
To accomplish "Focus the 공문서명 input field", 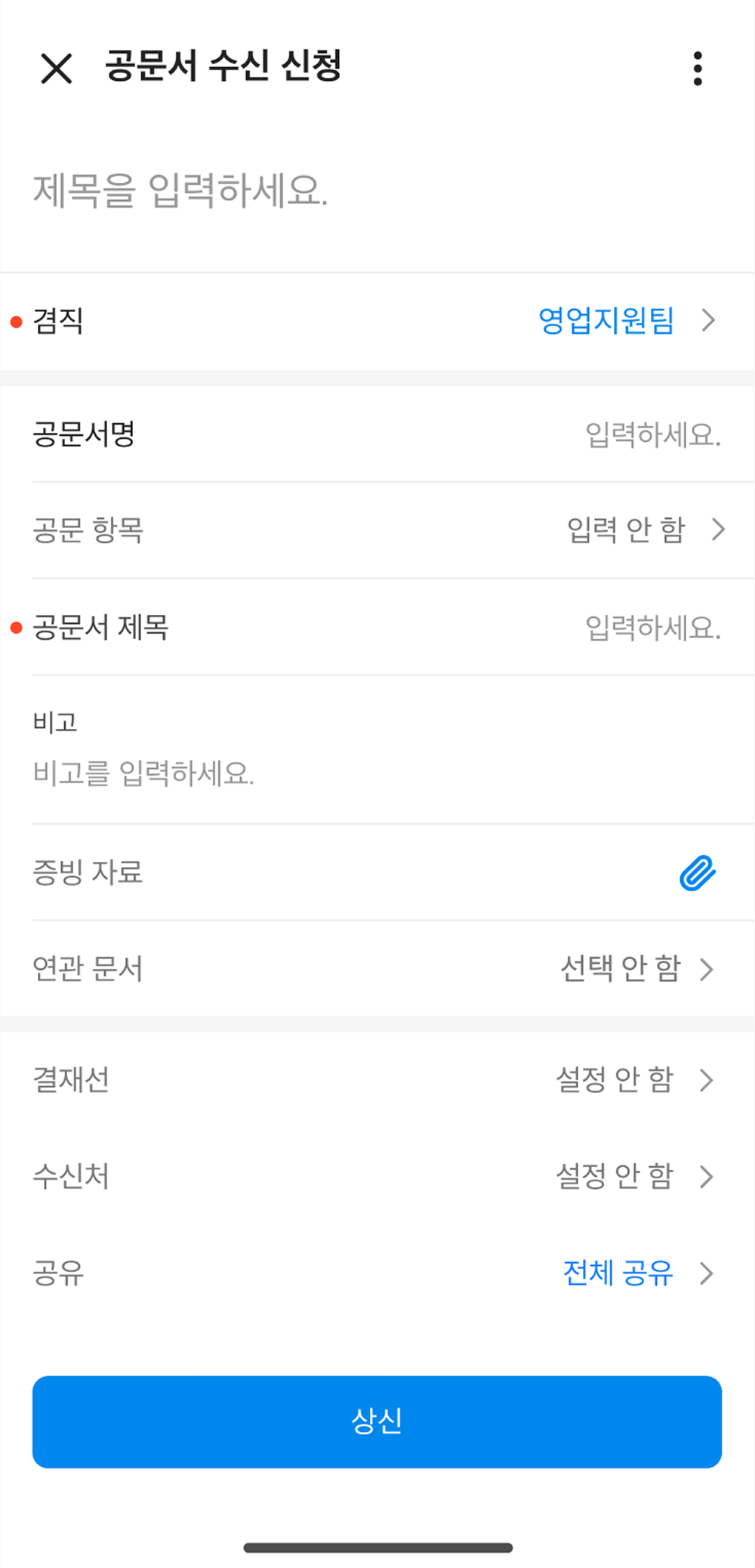I will [652, 434].
